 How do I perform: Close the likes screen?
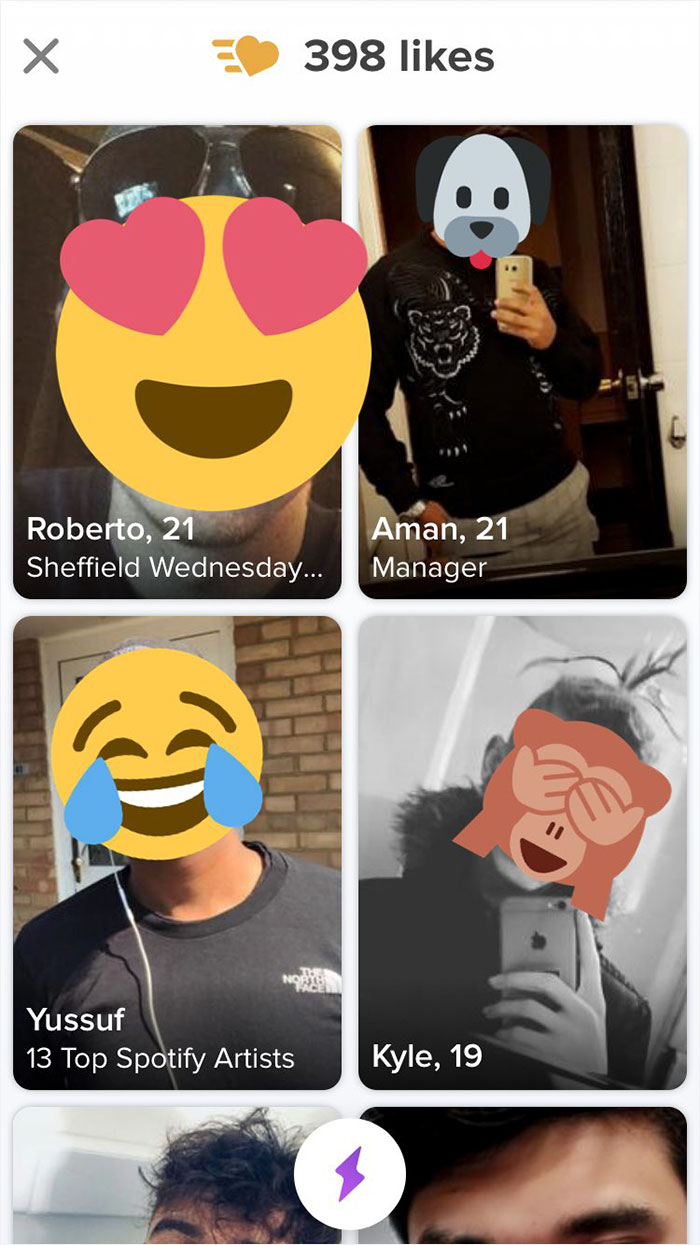coord(41,56)
